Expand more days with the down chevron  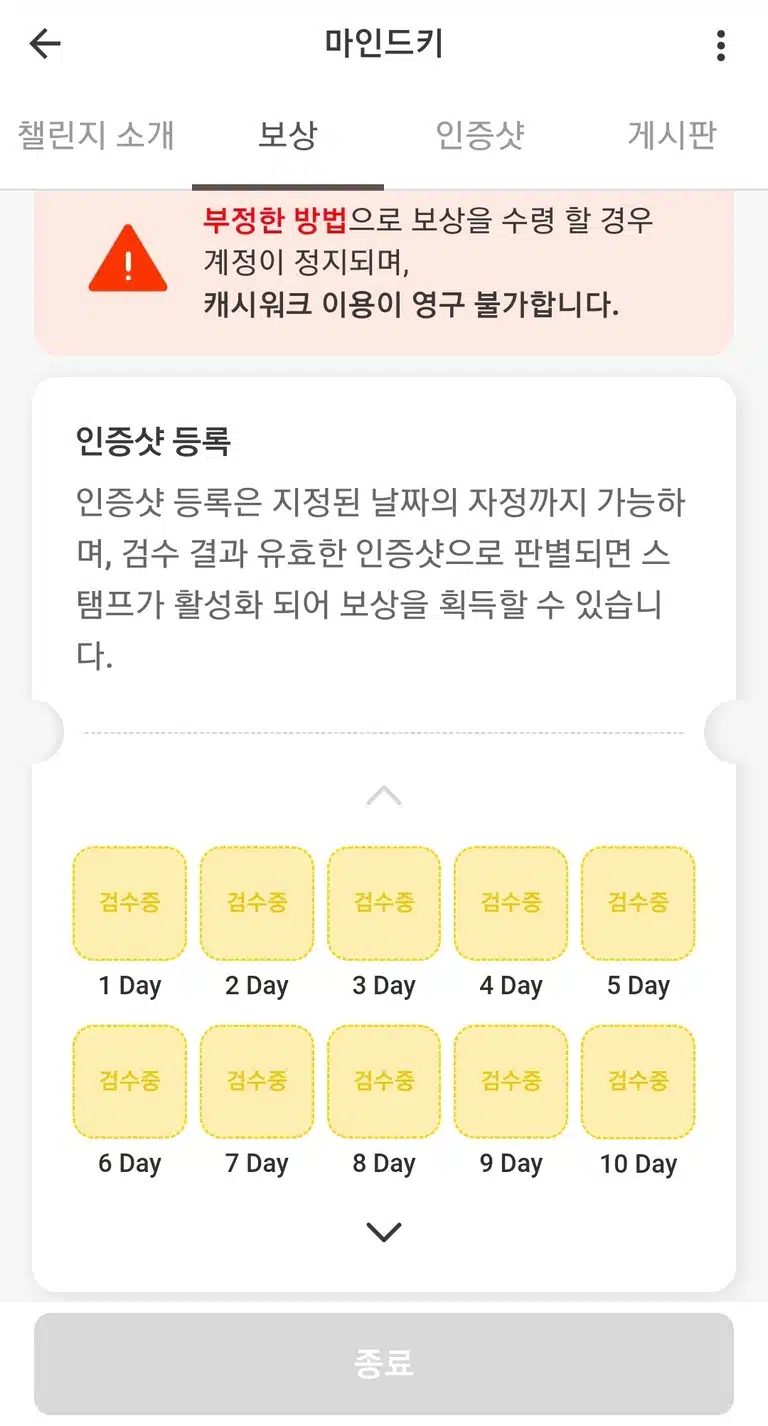384,1232
